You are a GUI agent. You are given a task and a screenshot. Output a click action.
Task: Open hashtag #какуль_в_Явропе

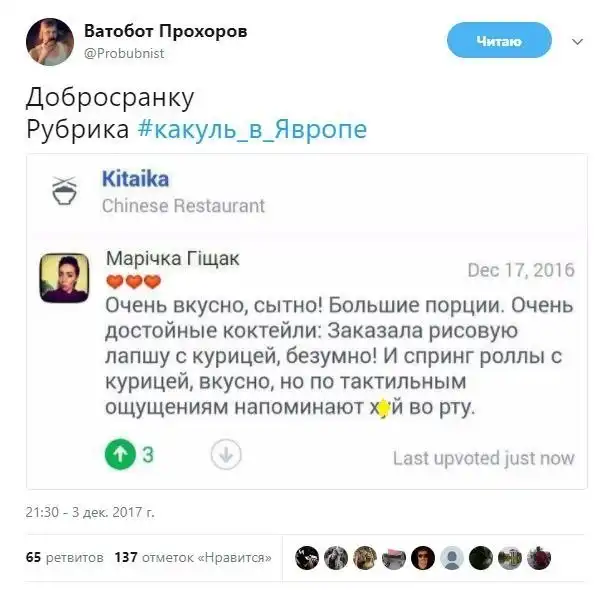click(251, 130)
